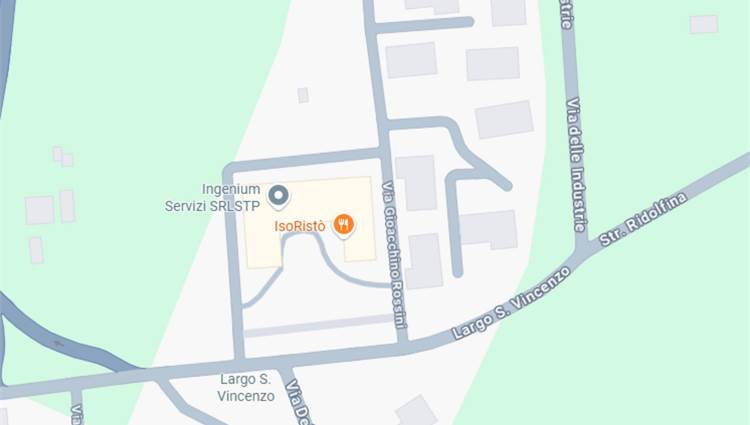The width and height of the screenshot is (750, 425).
Task: Open the IsoRistò restaurant marker
Action: (344, 225)
